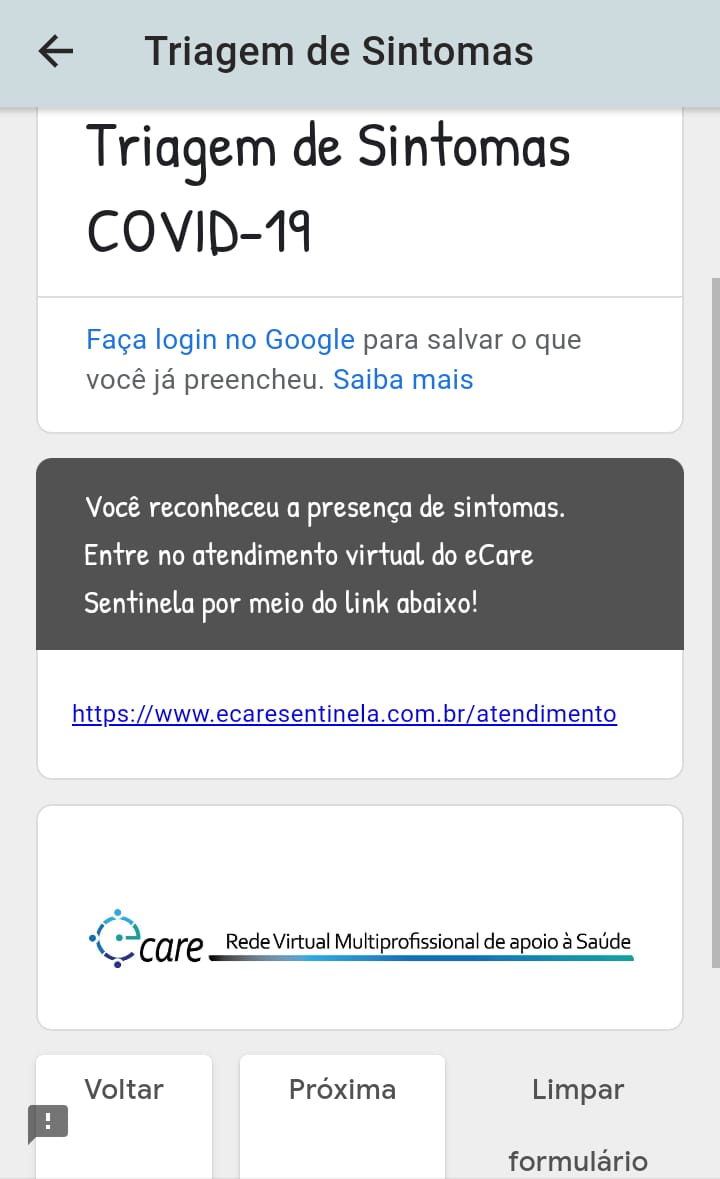Report a problem via the exclamation icon

(48, 1122)
